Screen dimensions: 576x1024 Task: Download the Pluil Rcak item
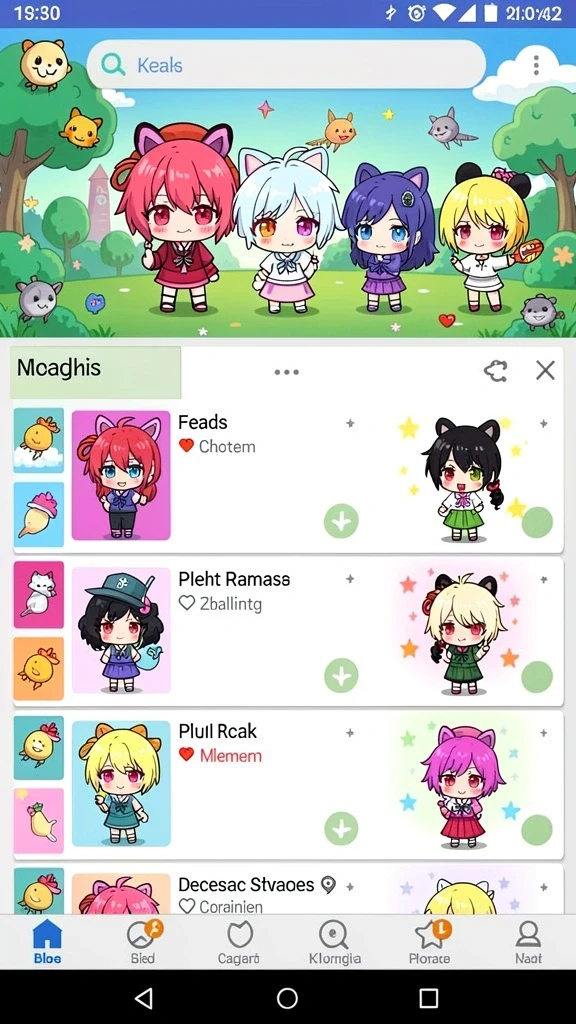coord(341,829)
